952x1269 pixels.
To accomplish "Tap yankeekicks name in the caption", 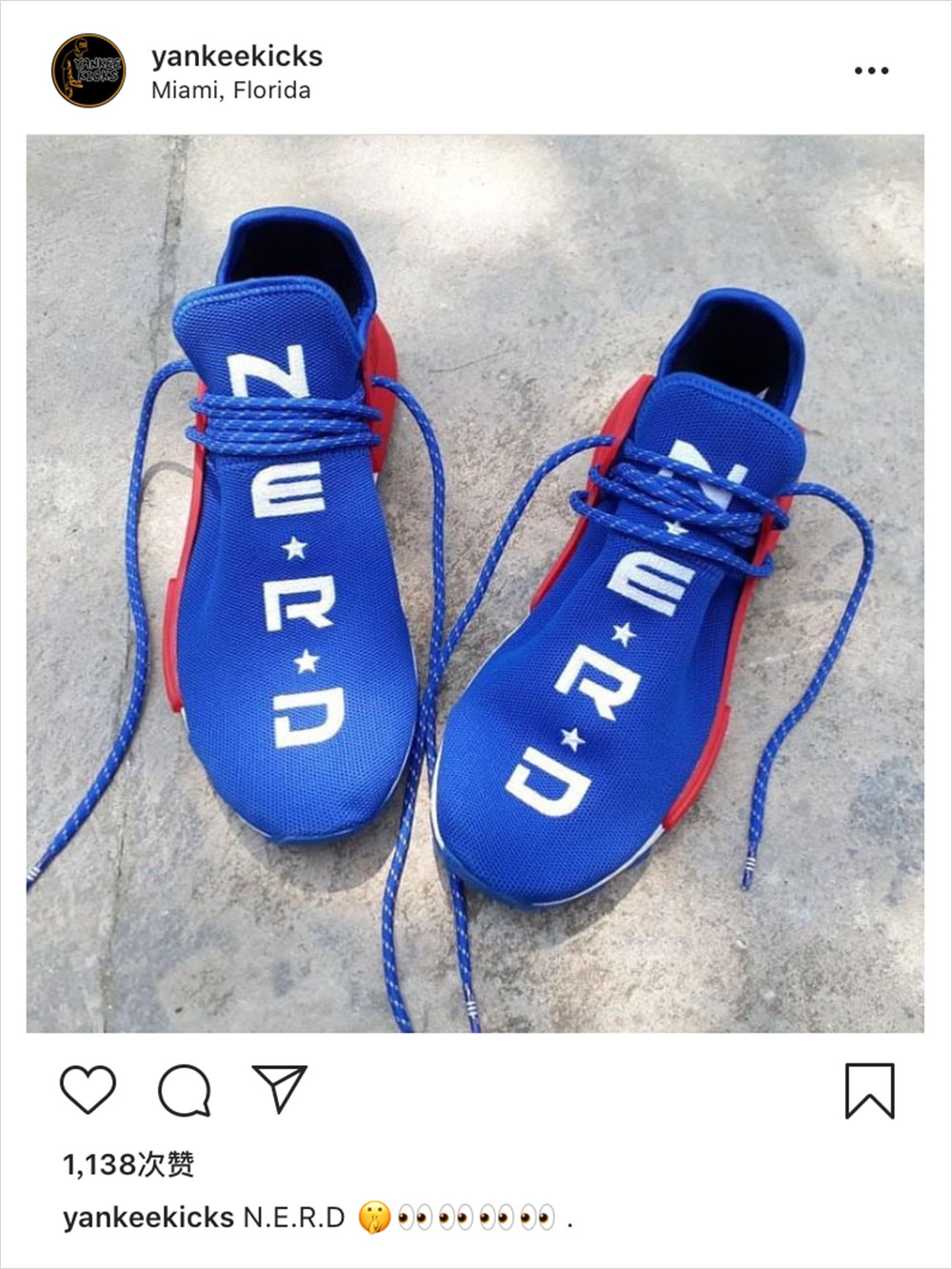I will [x=148, y=1218].
